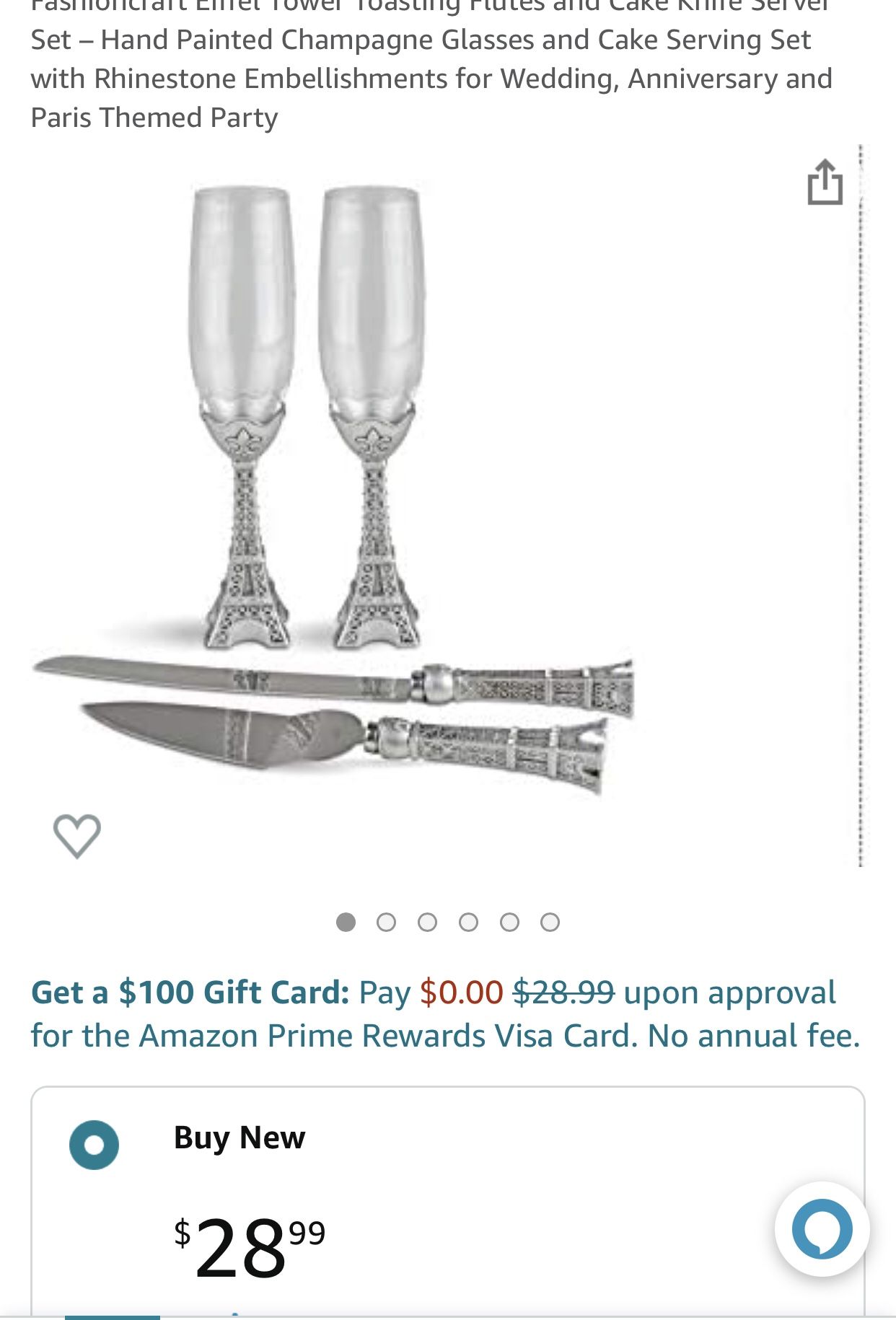Open the Eiffel Tower flutes product image
896x1320 pixels.
click(x=334, y=490)
